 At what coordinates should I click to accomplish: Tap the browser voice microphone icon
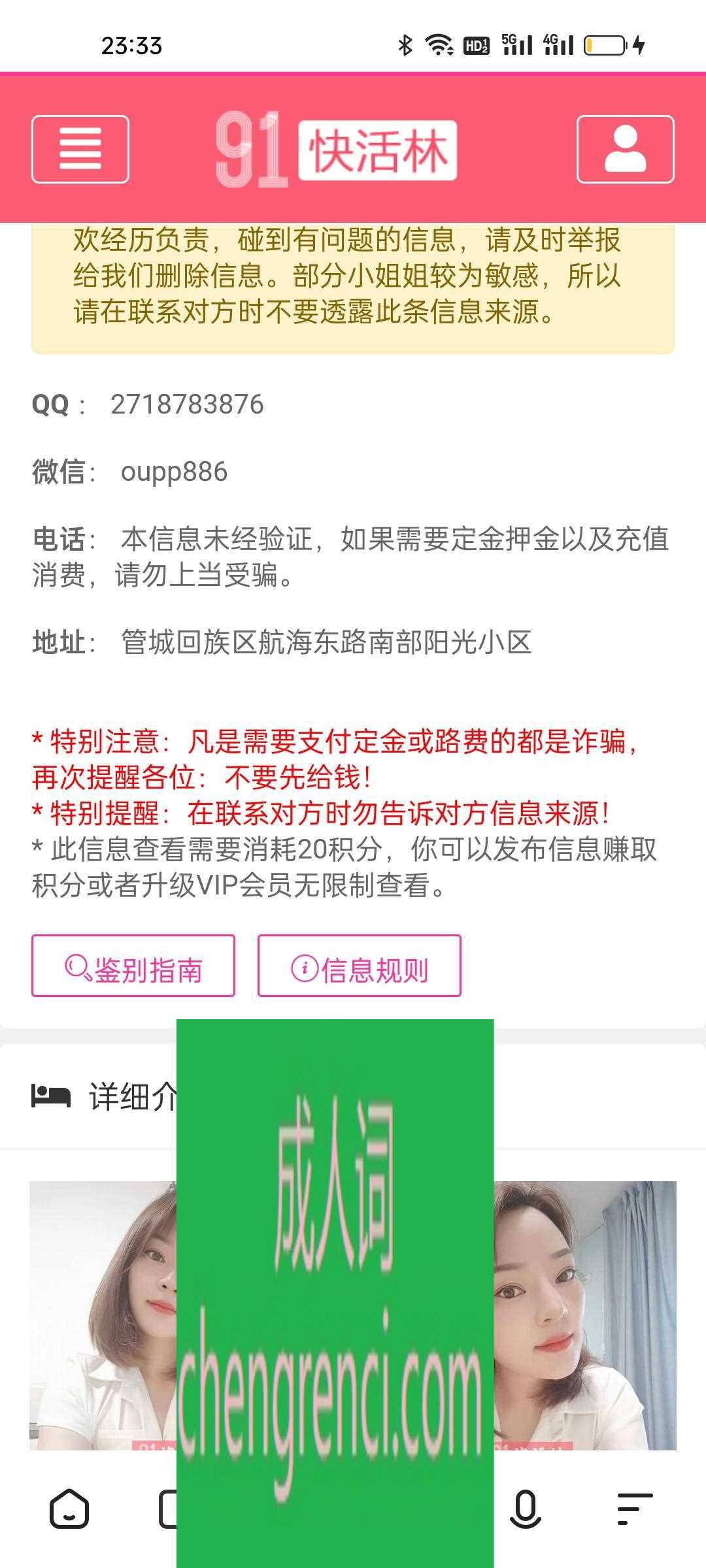tap(525, 1509)
